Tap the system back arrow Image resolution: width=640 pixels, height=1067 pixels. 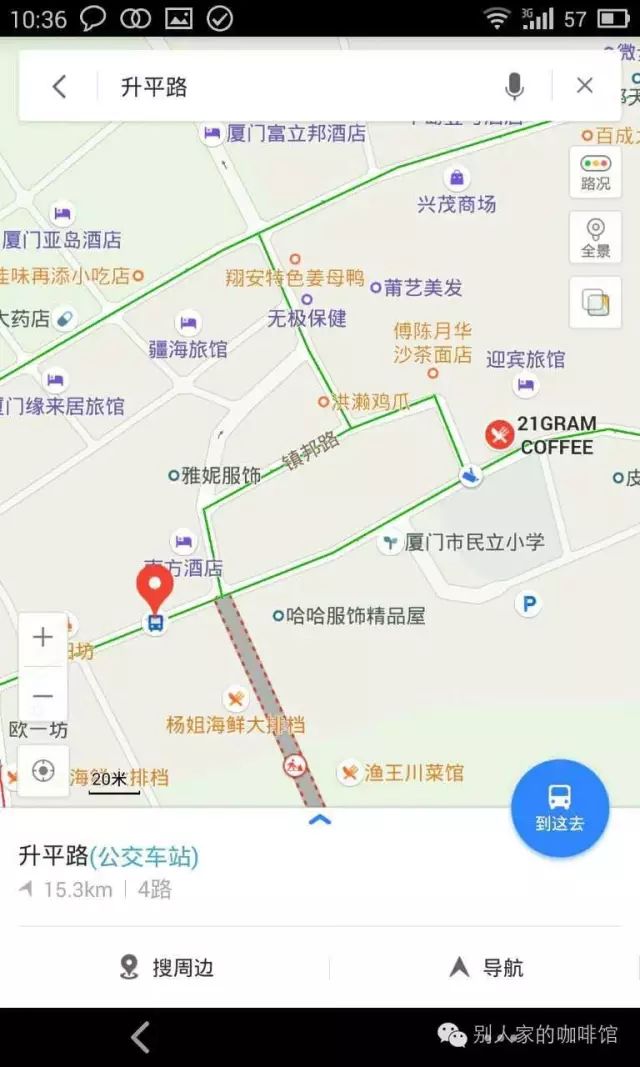click(x=141, y=1037)
